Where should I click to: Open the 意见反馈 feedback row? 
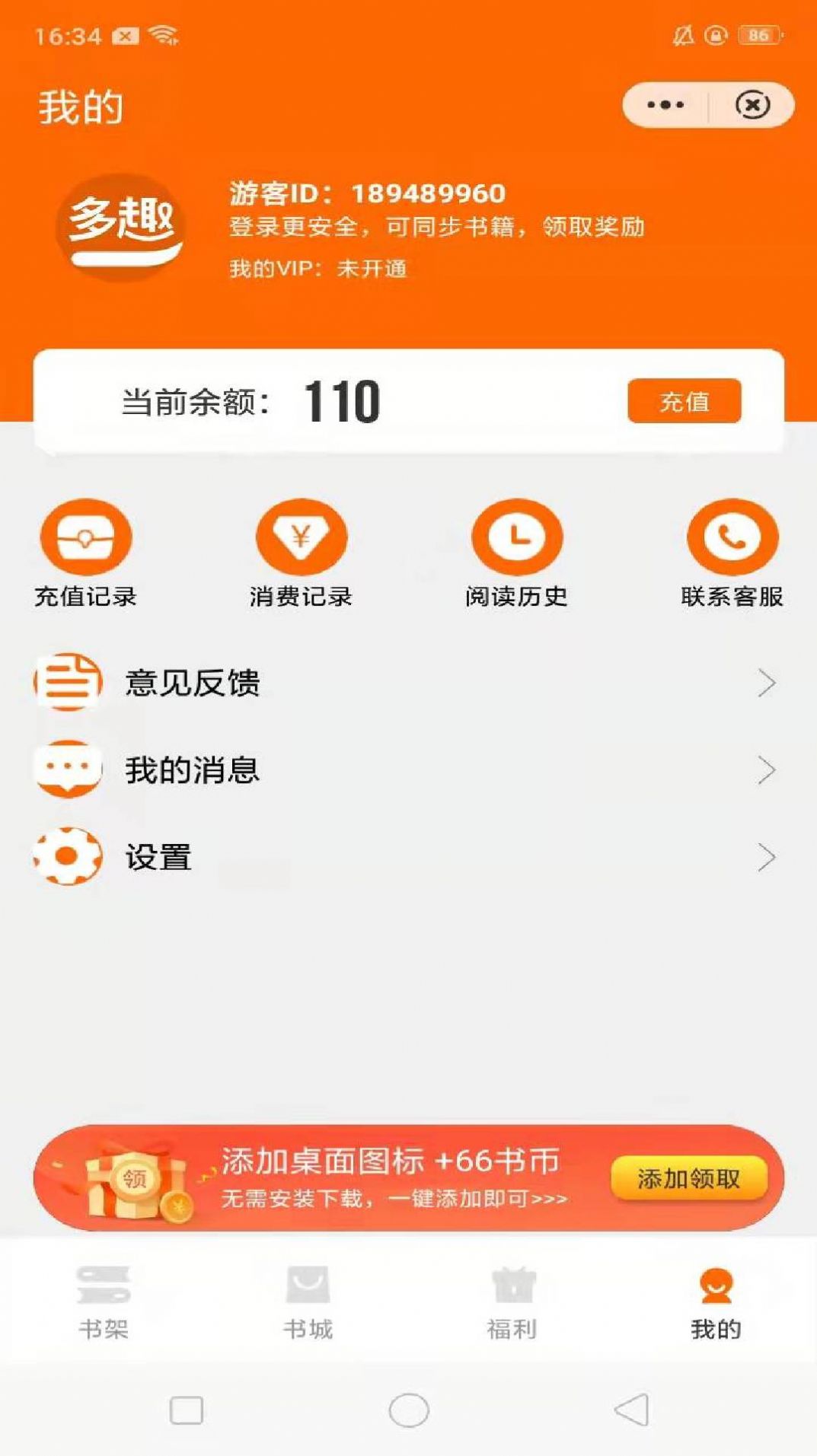tap(408, 683)
